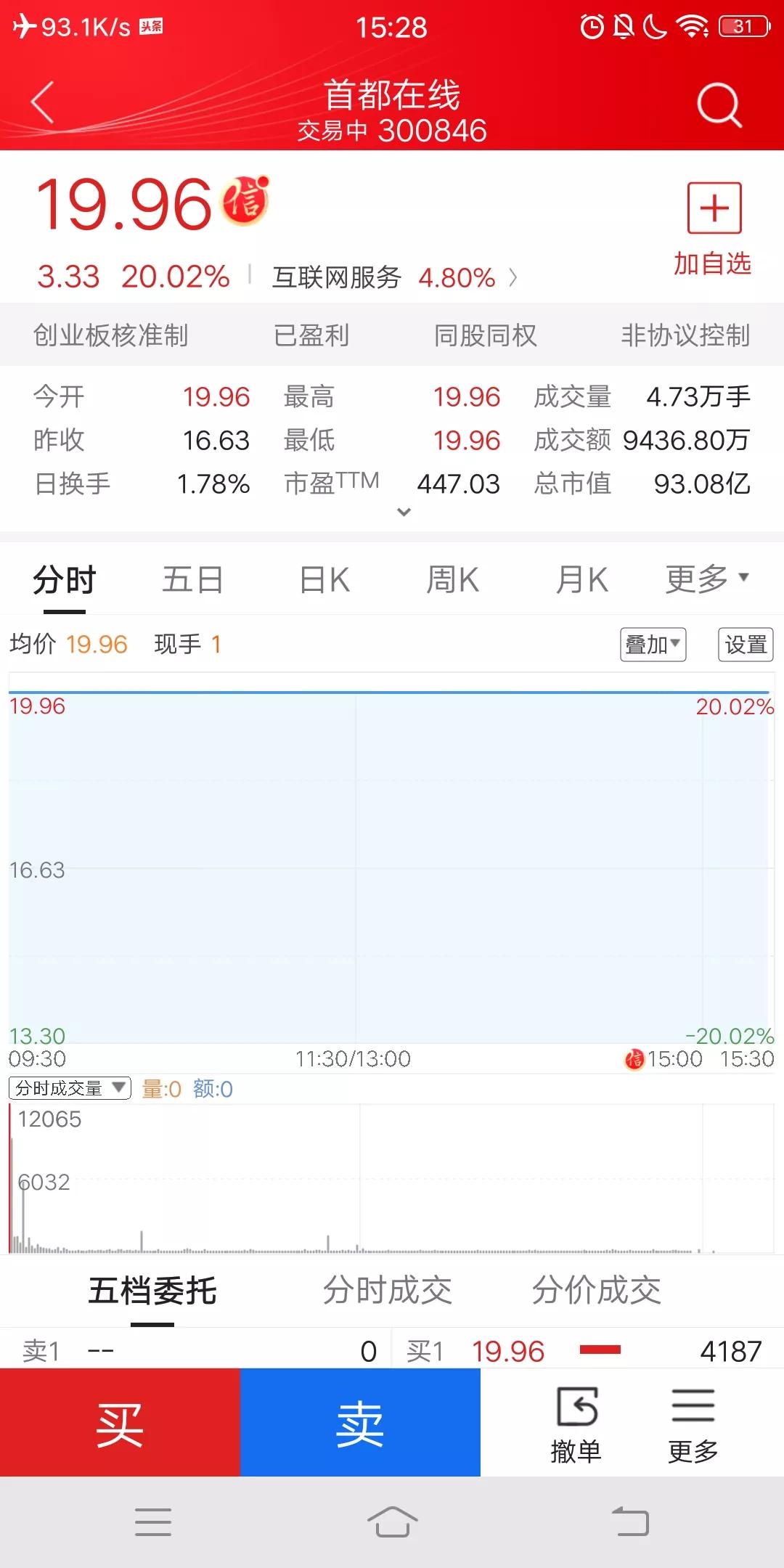
Task: Tap the blue 卖 sell button
Action: [x=360, y=1422]
